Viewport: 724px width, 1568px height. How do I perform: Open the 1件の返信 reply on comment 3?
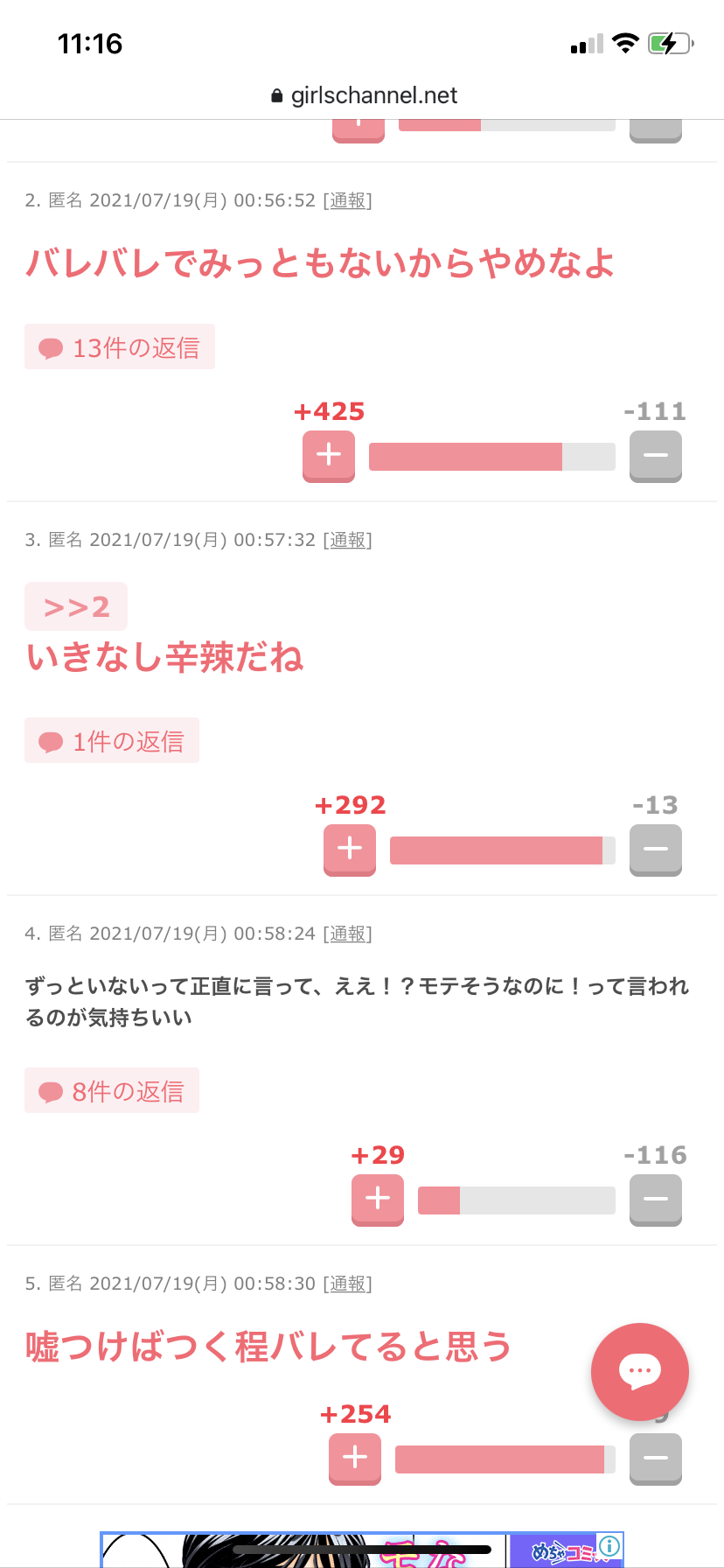pyautogui.click(x=112, y=740)
